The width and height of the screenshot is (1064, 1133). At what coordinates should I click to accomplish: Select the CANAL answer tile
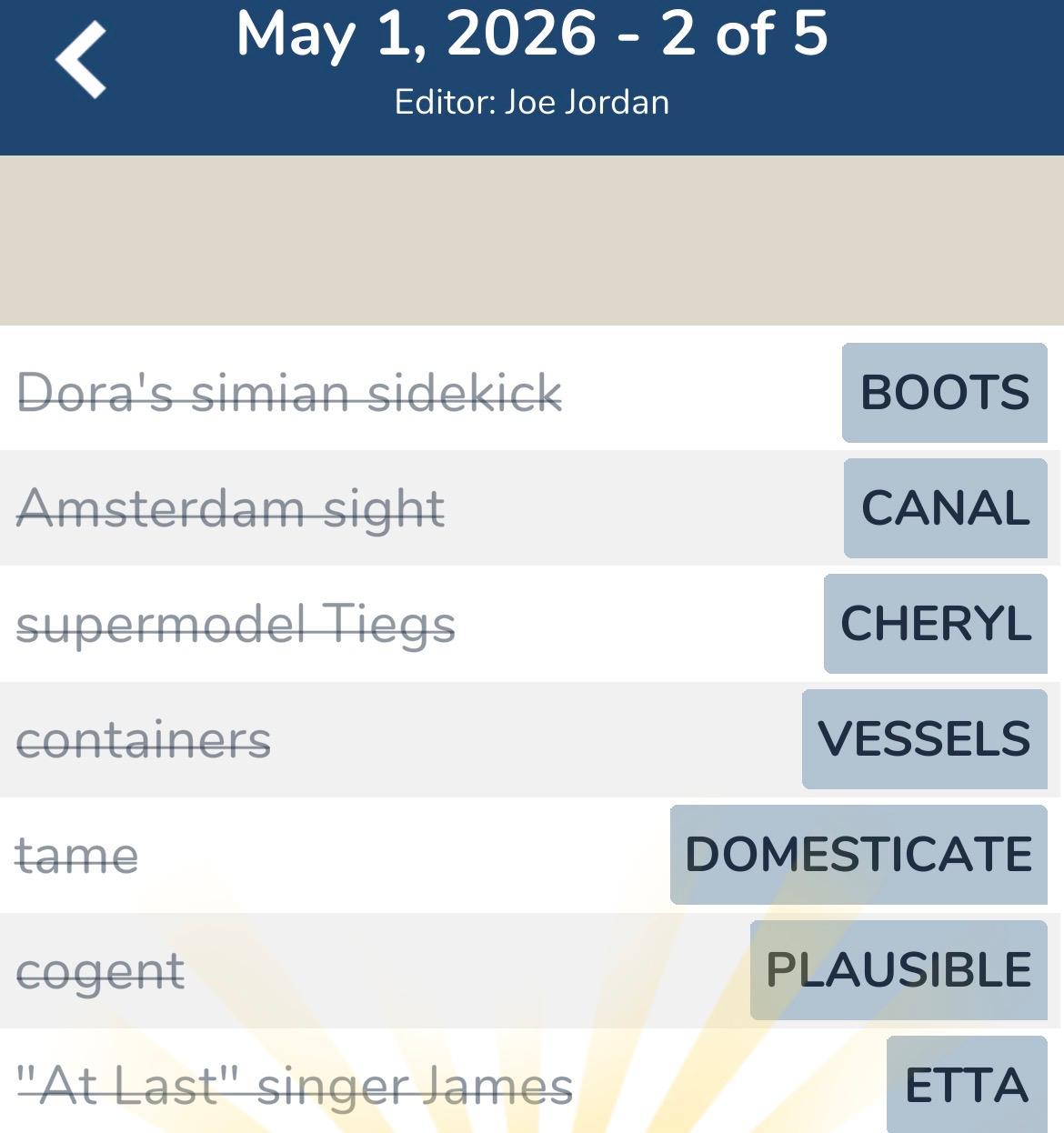click(944, 508)
